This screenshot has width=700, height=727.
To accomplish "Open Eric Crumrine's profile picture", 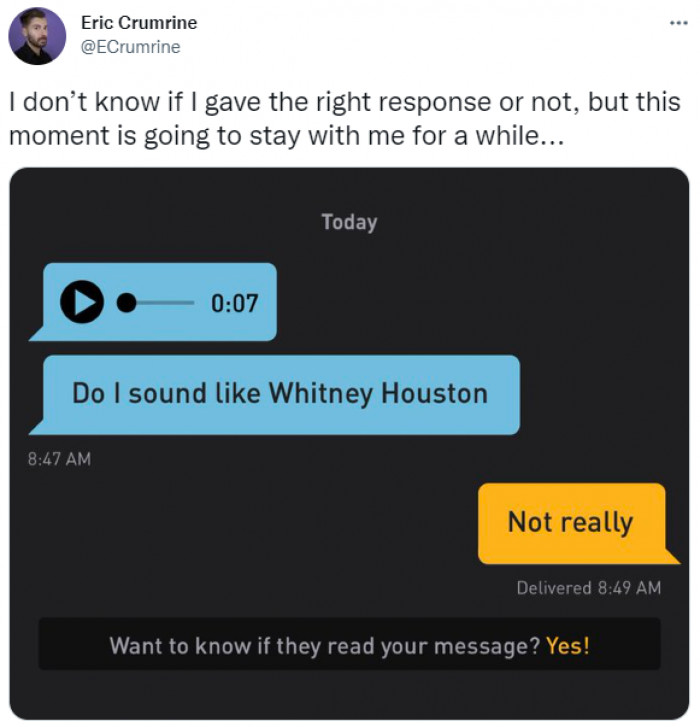I will pyautogui.click(x=37, y=36).
